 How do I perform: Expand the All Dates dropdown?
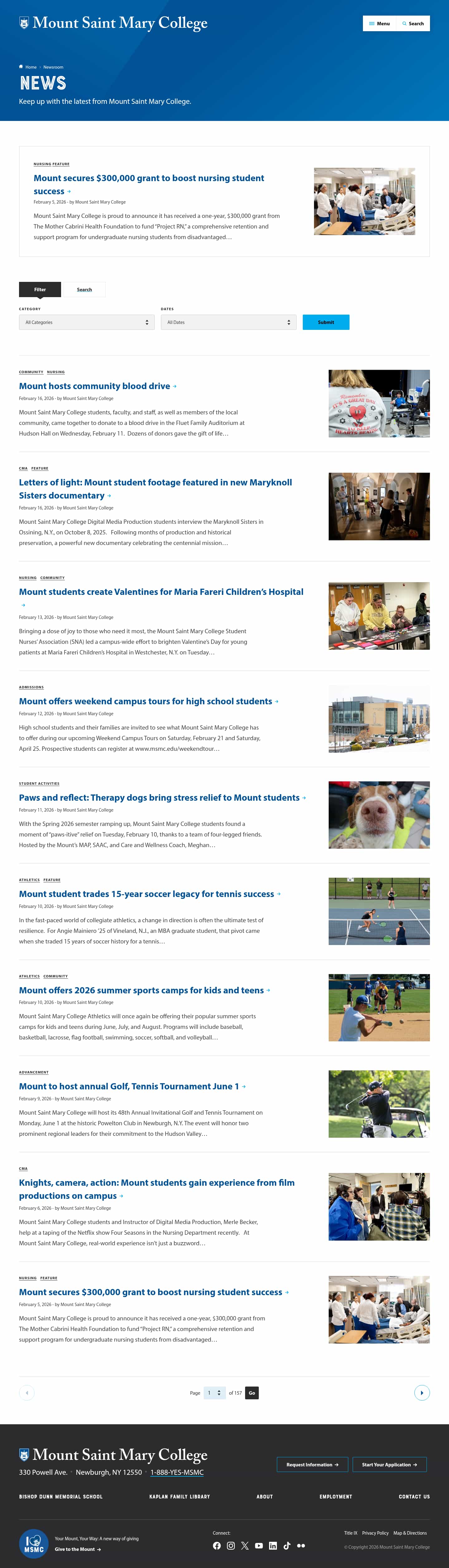[x=228, y=323]
